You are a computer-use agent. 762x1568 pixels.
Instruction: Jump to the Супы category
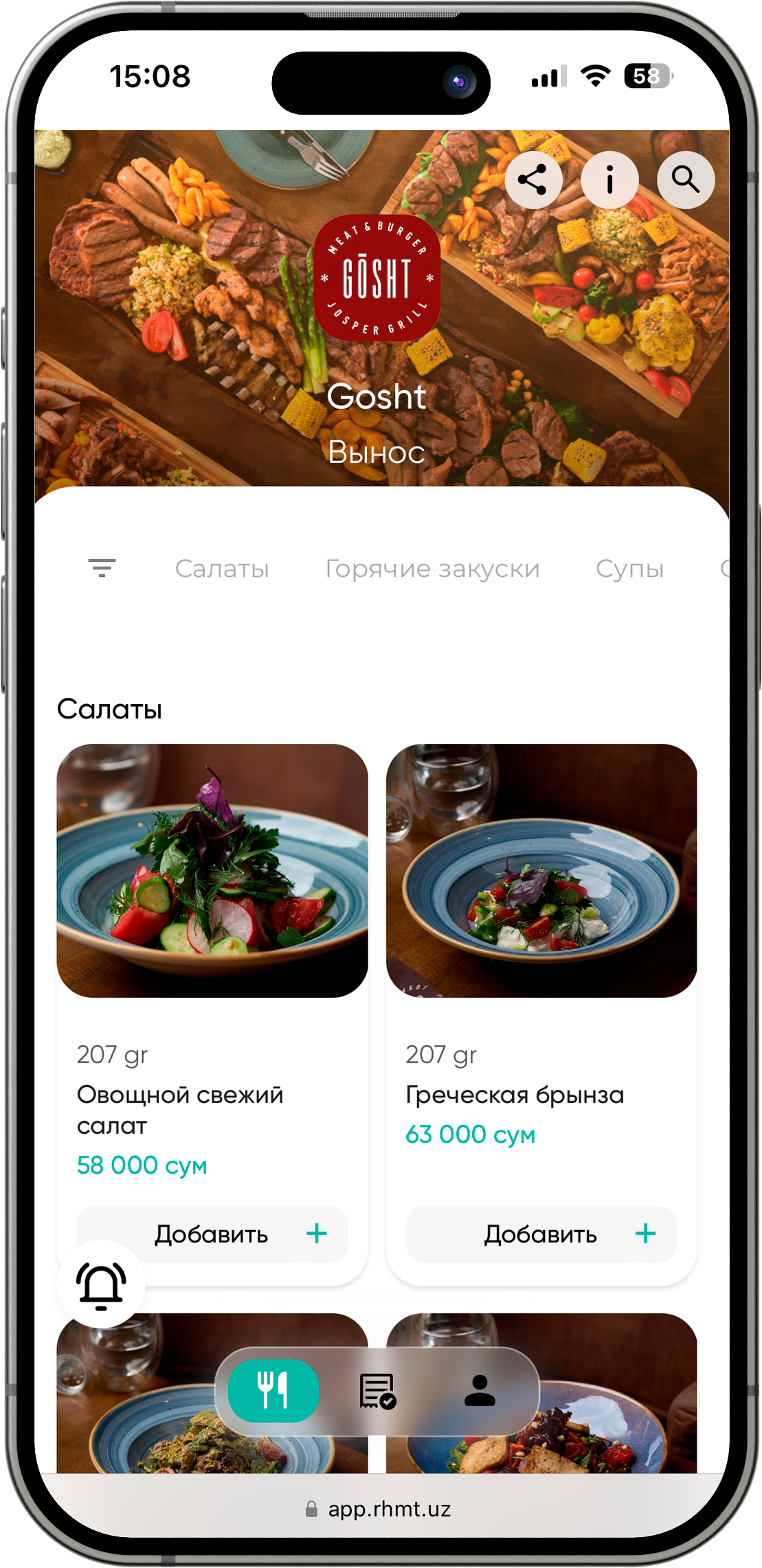[629, 569]
